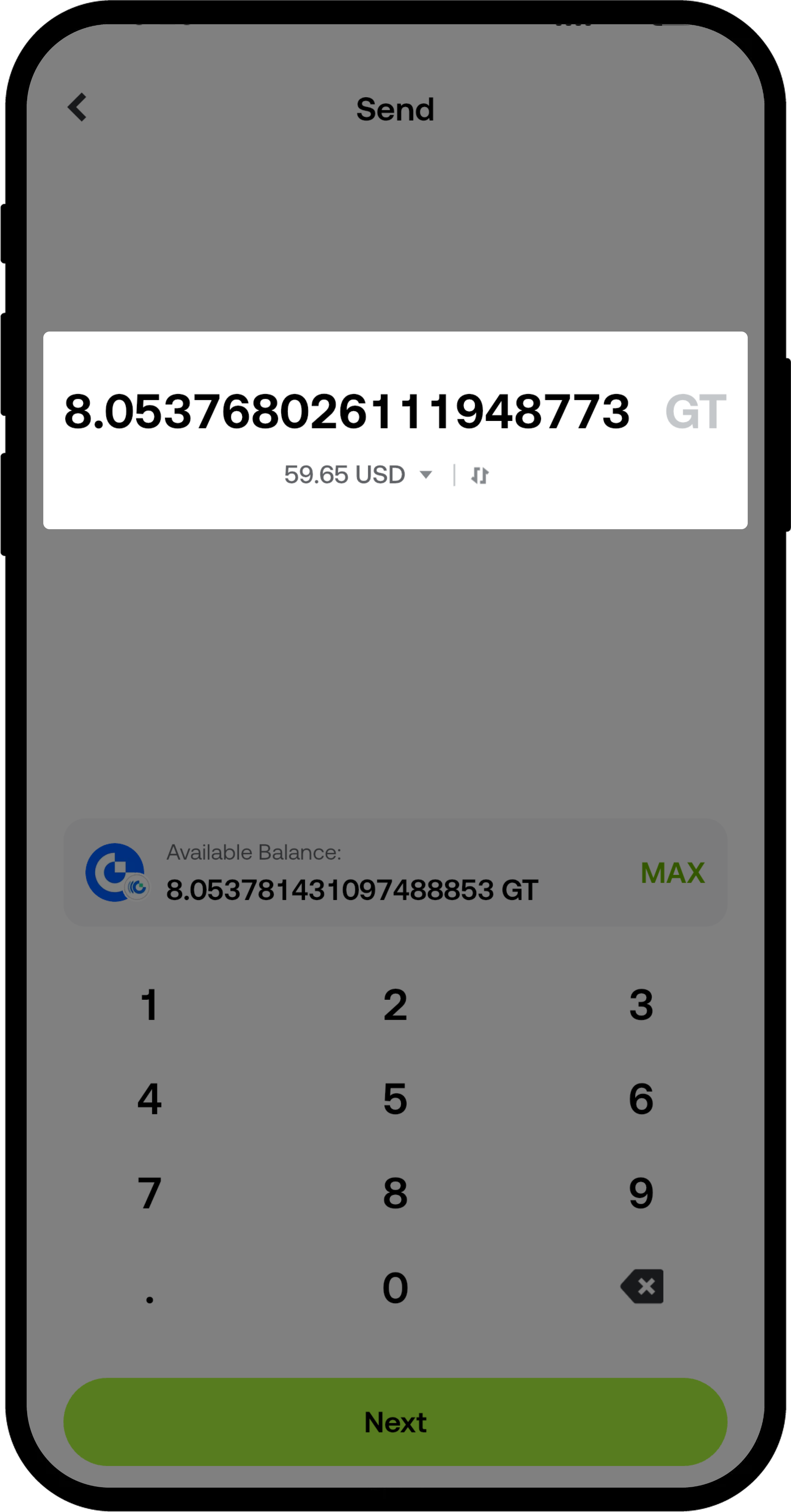Select the GT amount input field
This screenshot has height=1512, width=791.
346,411
